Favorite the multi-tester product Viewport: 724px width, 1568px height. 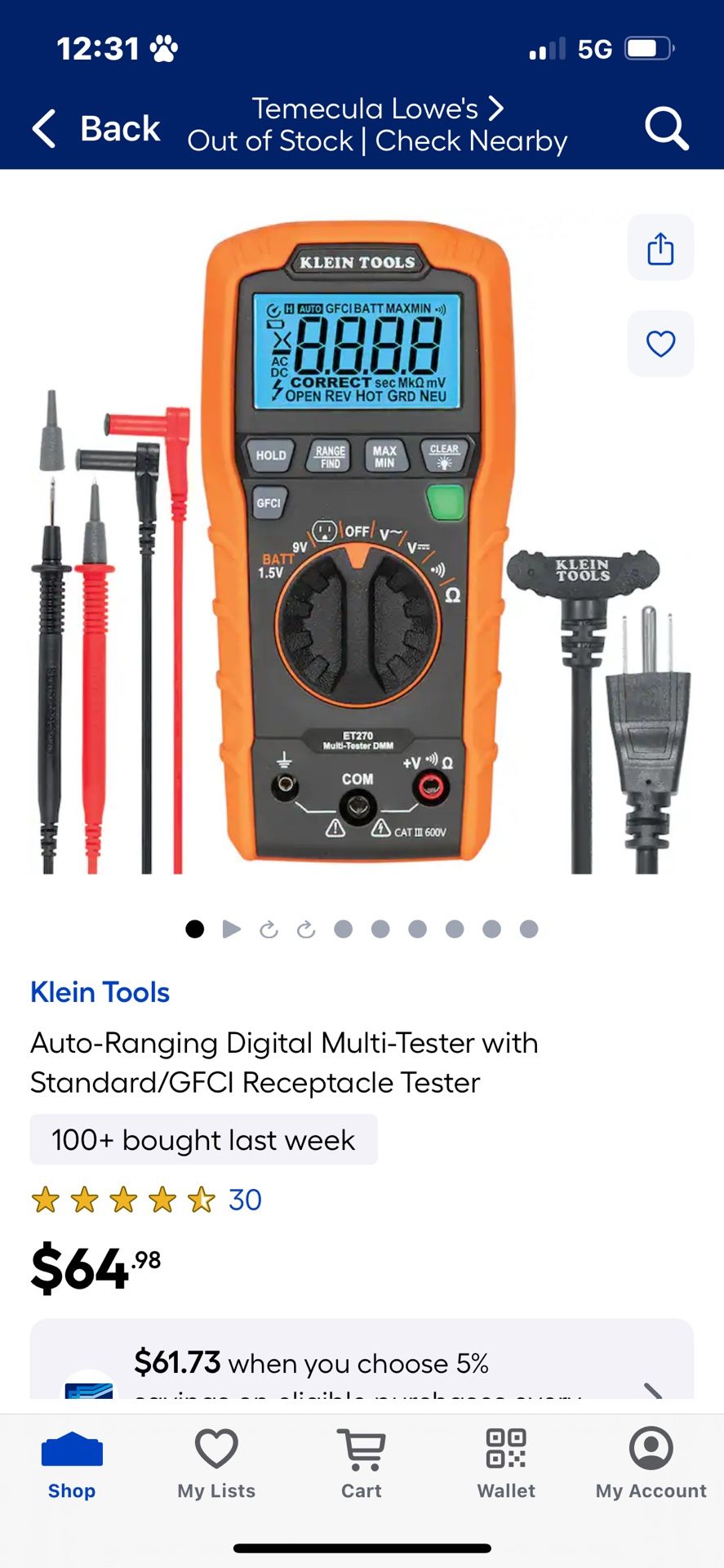(660, 344)
